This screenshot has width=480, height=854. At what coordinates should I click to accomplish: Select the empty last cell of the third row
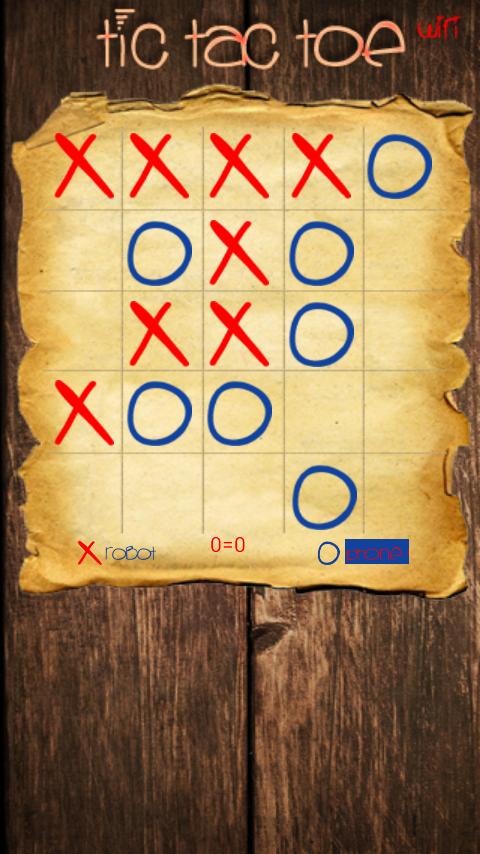click(403, 331)
